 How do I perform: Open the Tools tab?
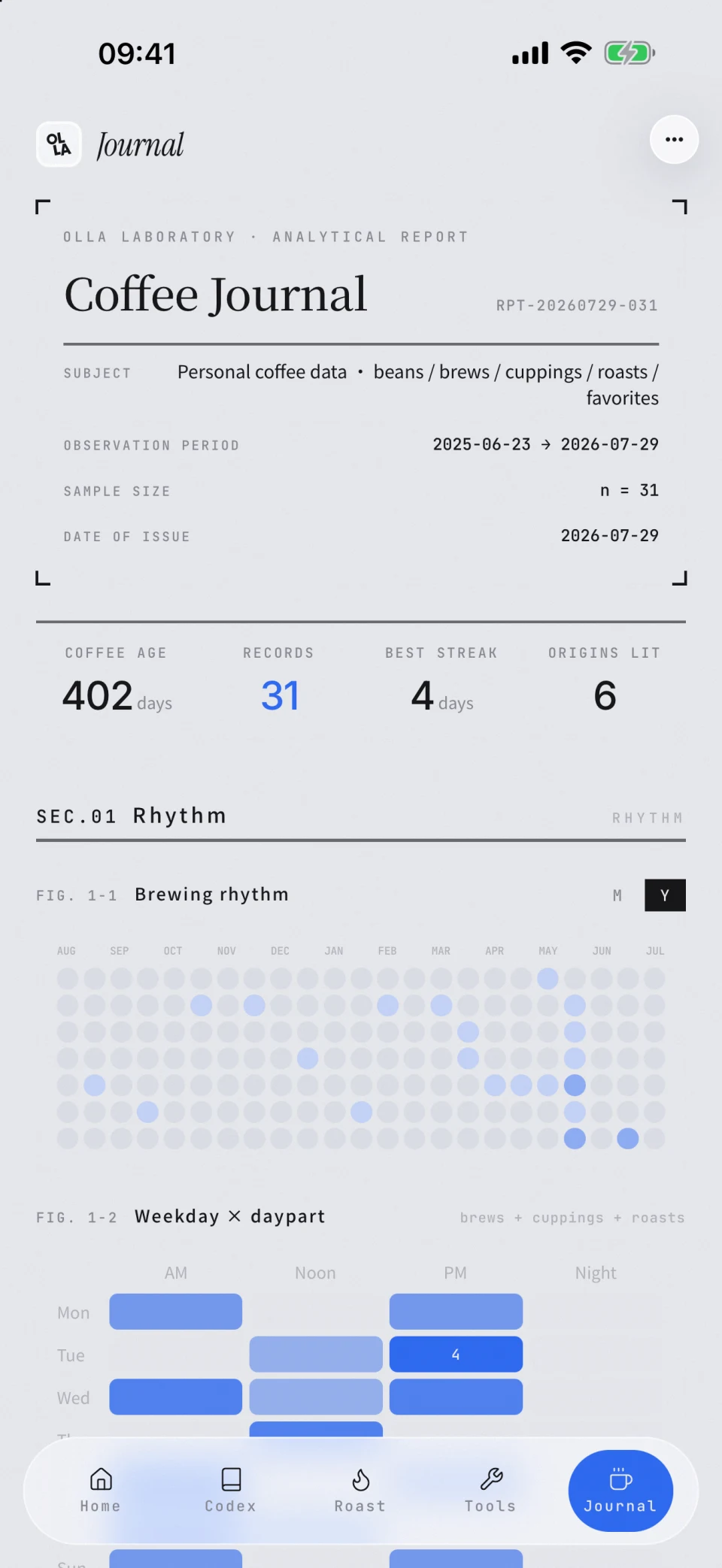pyautogui.click(x=490, y=1491)
